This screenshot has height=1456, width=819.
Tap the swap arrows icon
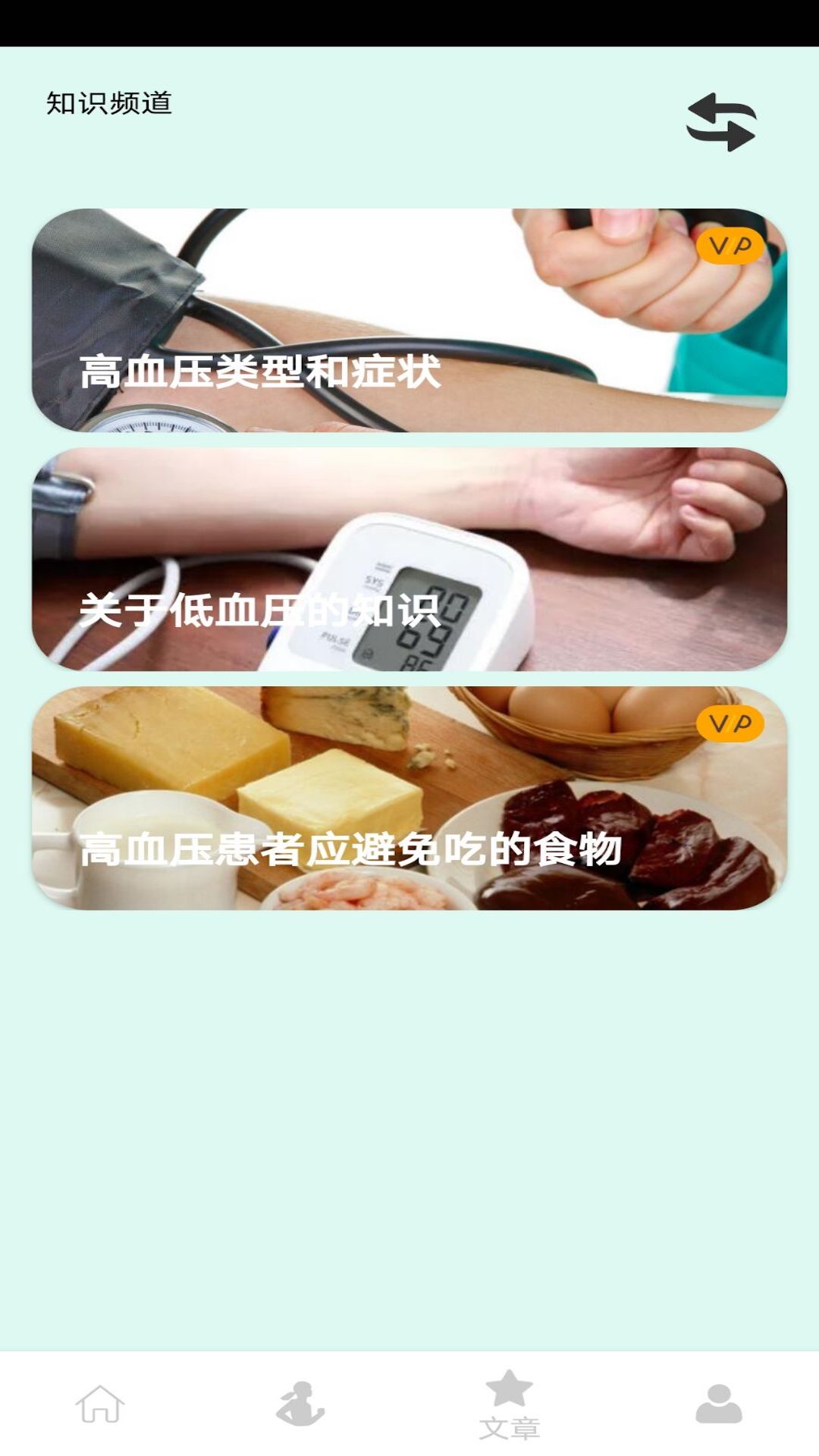[x=721, y=122]
